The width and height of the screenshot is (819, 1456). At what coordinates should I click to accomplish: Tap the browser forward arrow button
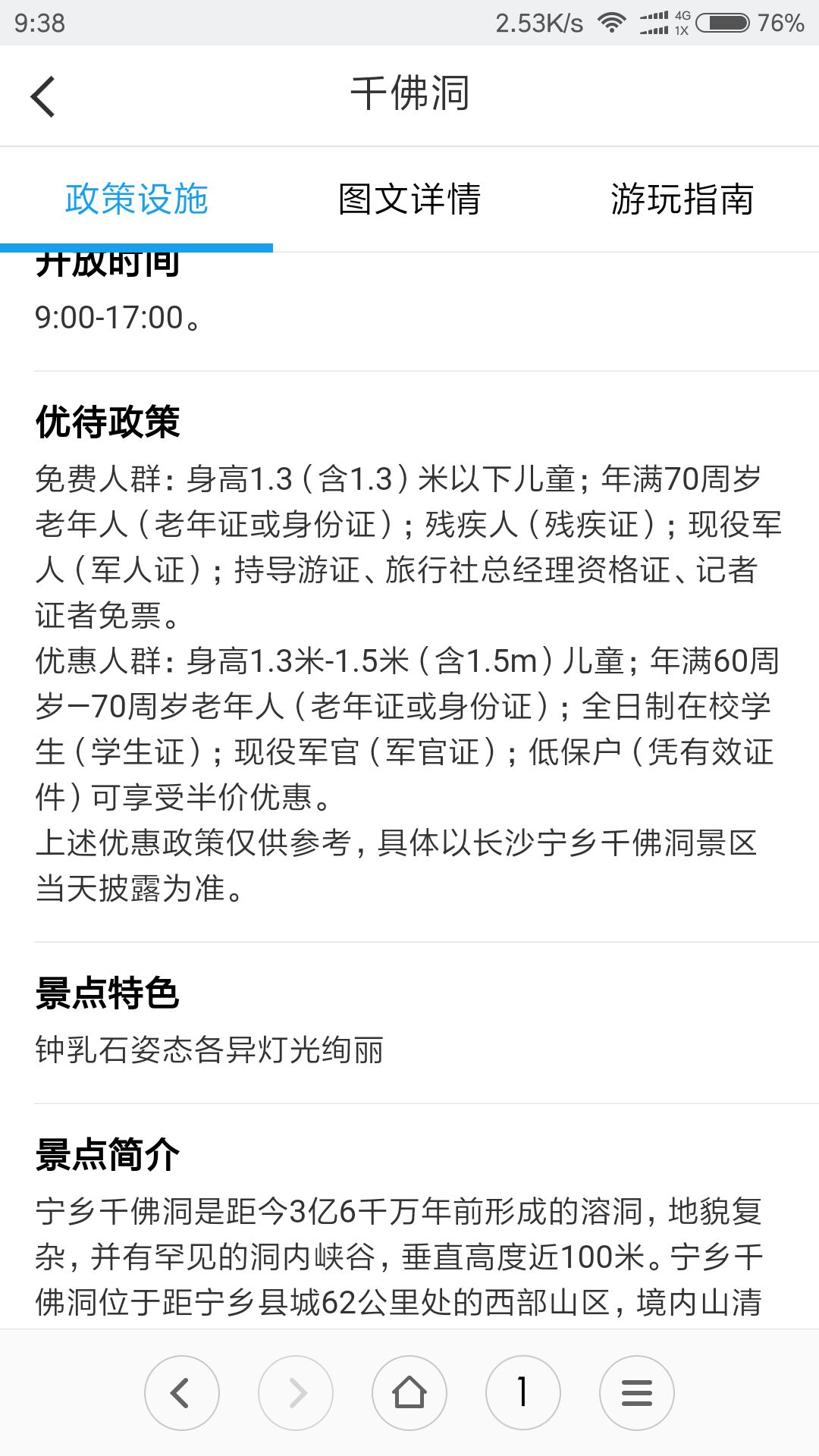(x=296, y=1392)
